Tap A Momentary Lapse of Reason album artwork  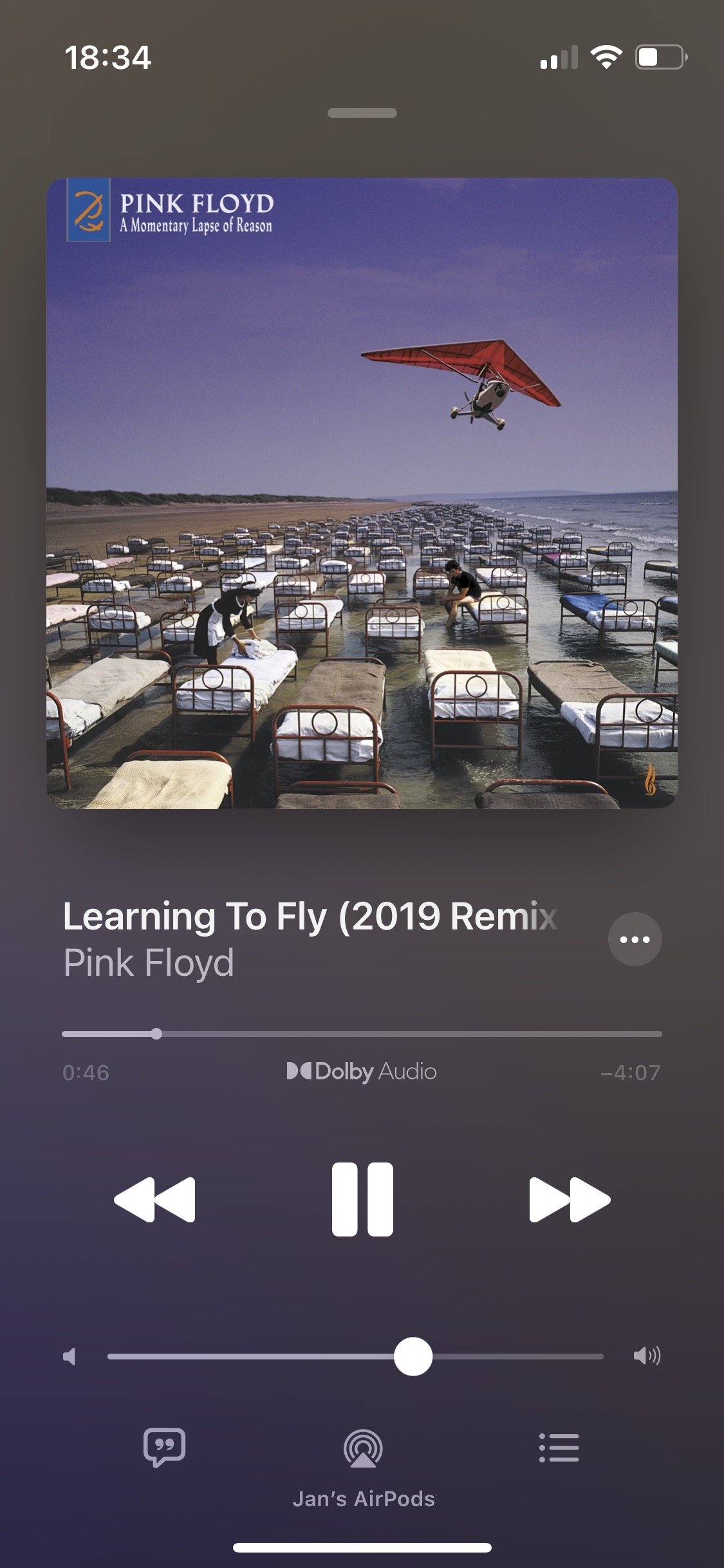pos(362,493)
